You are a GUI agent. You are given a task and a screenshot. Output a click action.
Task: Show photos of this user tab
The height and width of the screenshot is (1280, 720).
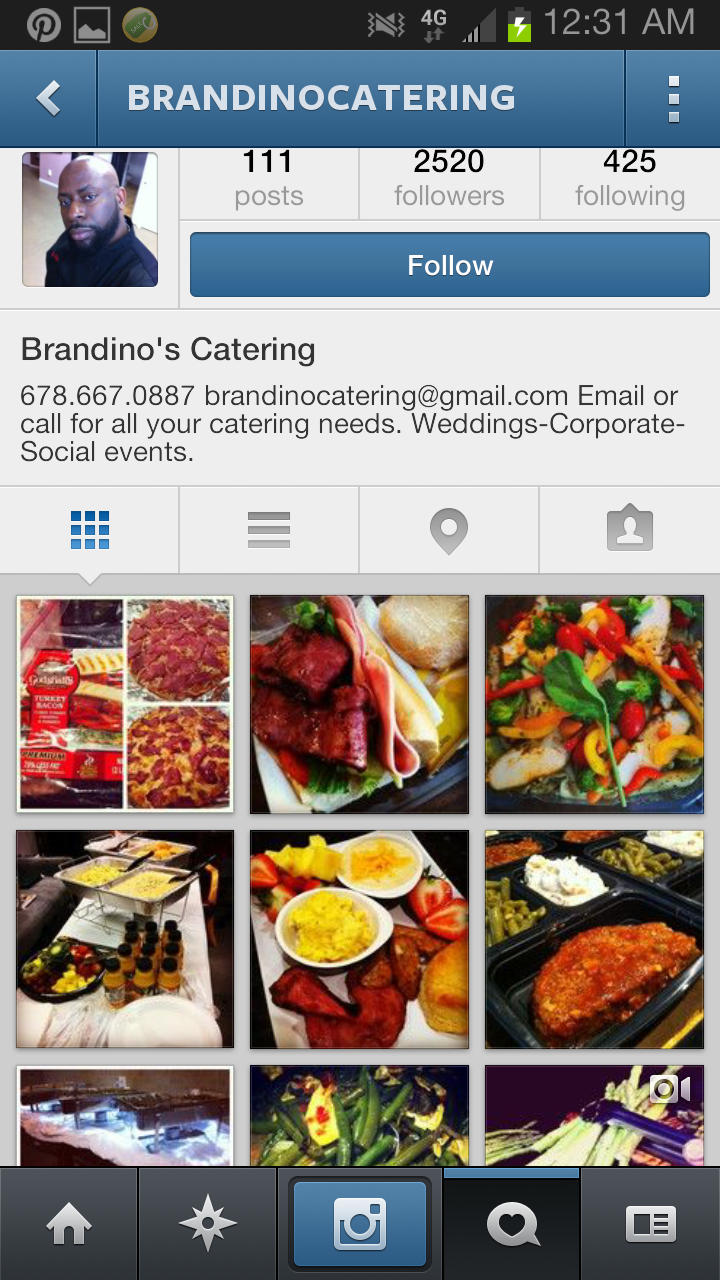[630, 530]
